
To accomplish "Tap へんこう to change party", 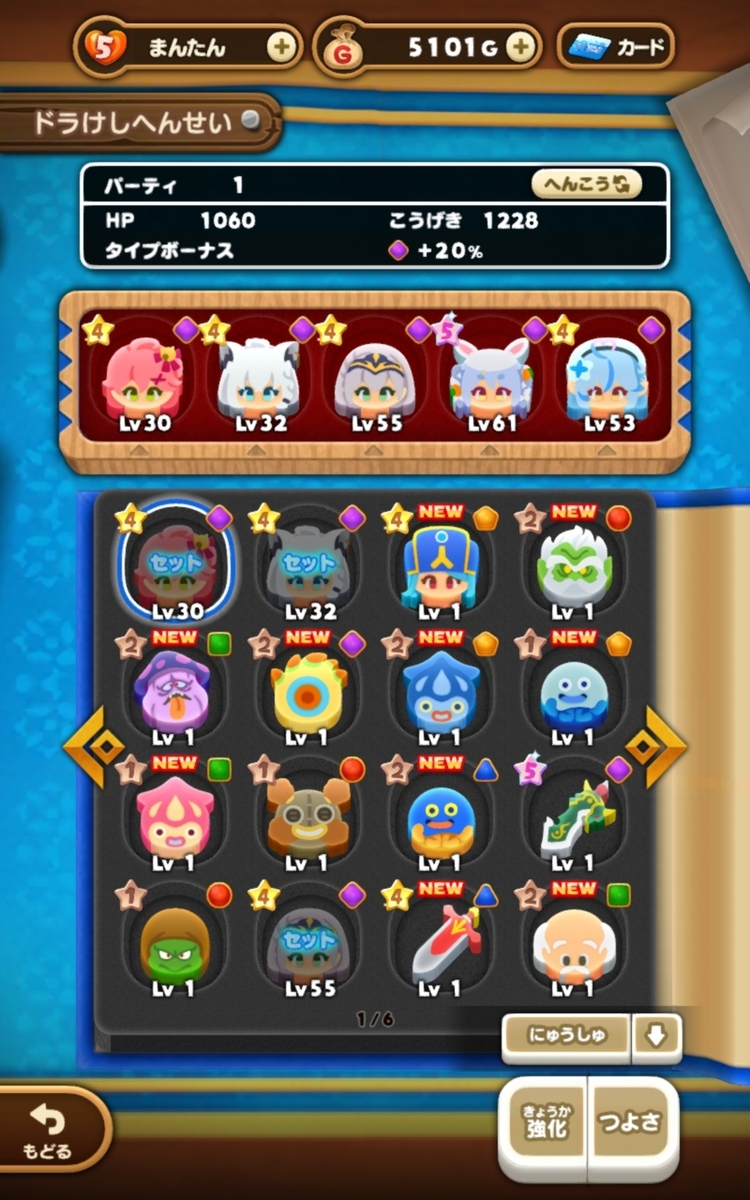I will 586,184.
